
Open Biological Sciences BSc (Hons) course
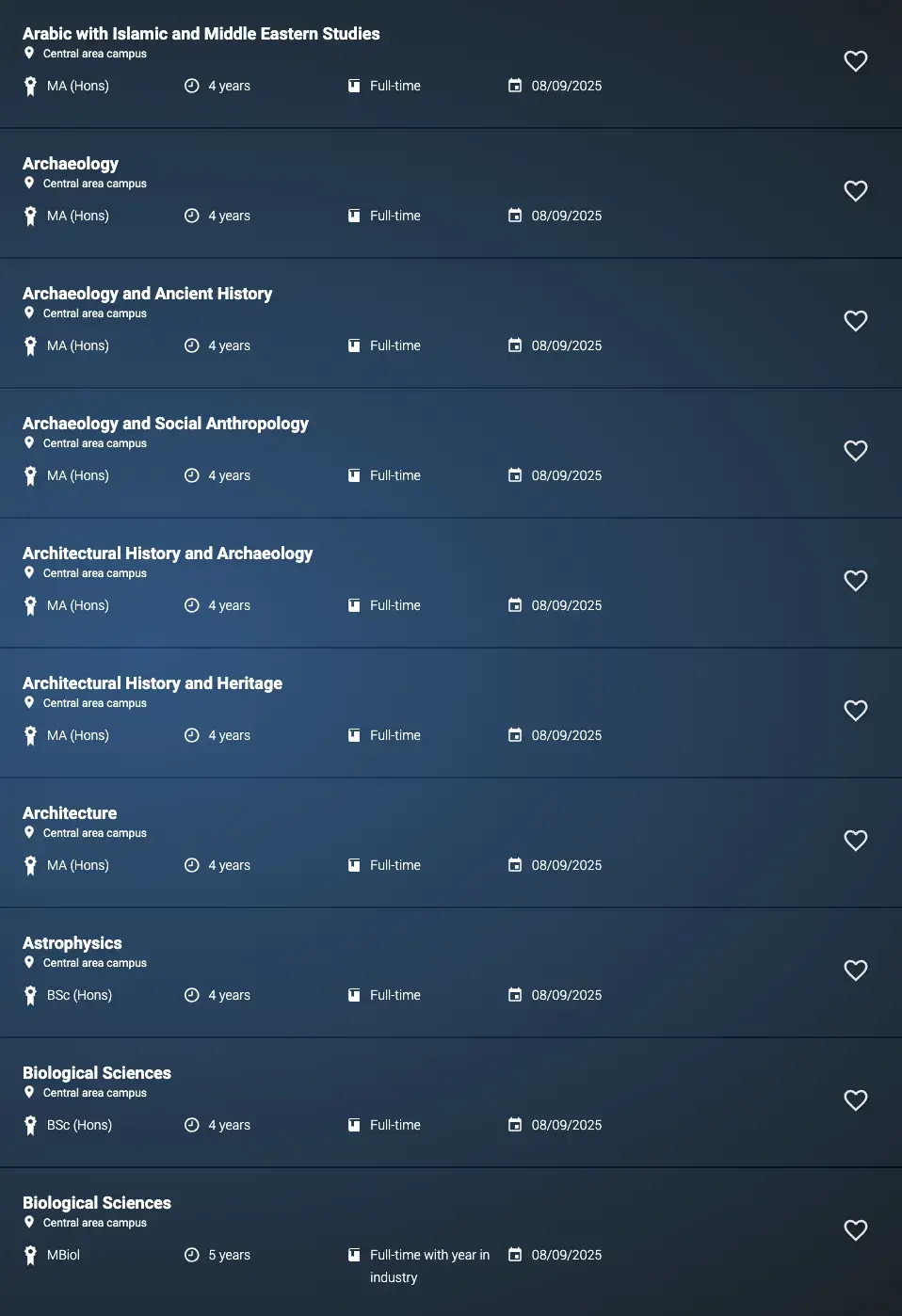tap(97, 1073)
